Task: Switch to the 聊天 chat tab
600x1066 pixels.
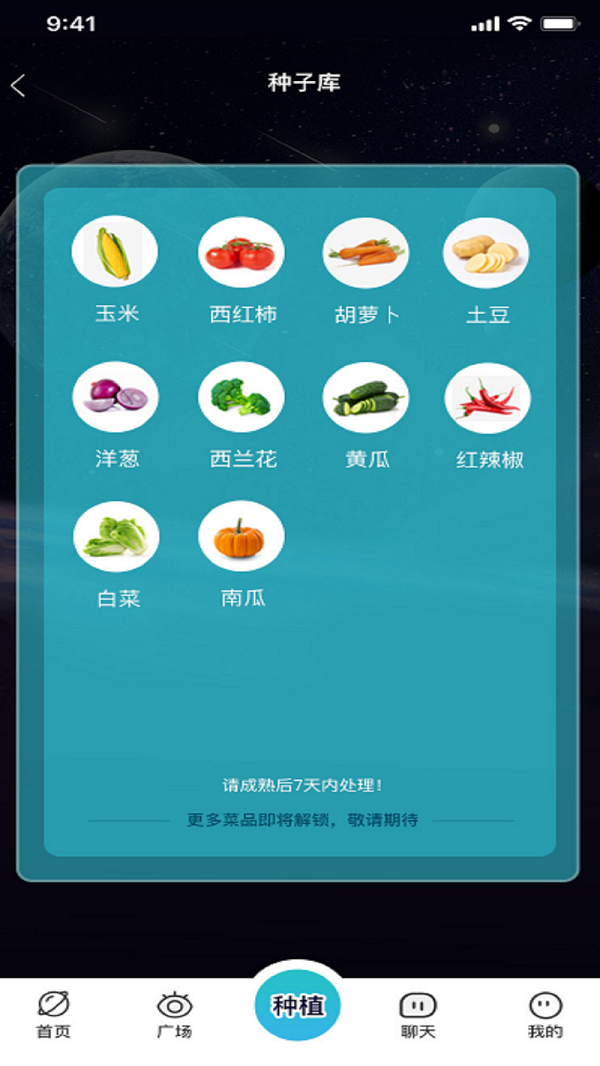Action: point(418,1015)
